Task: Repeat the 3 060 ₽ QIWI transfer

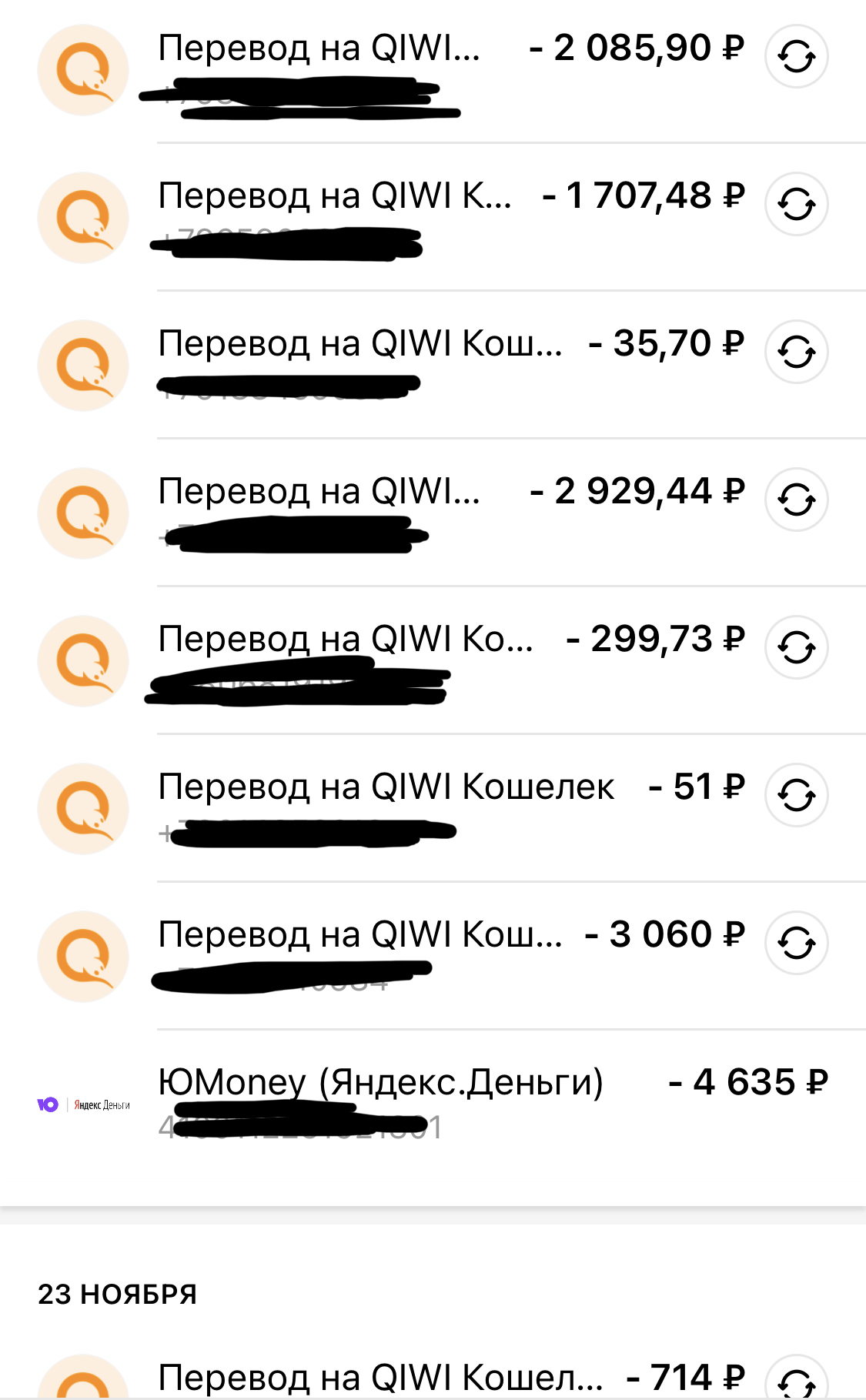Action: (796, 943)
